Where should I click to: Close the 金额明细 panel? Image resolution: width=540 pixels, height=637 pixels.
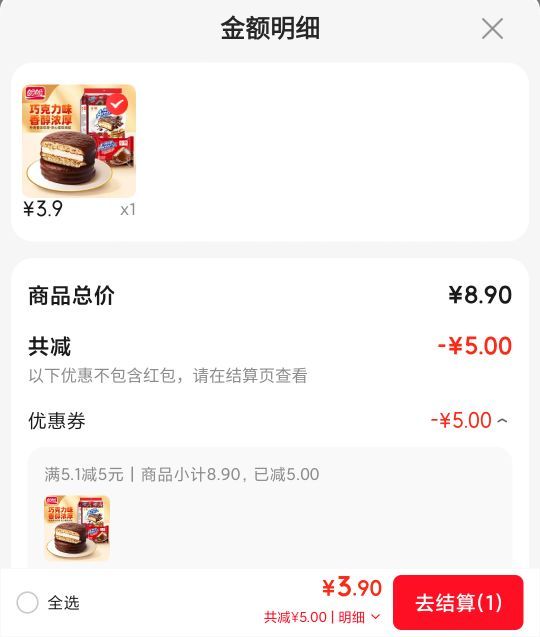tap(492, 28)
